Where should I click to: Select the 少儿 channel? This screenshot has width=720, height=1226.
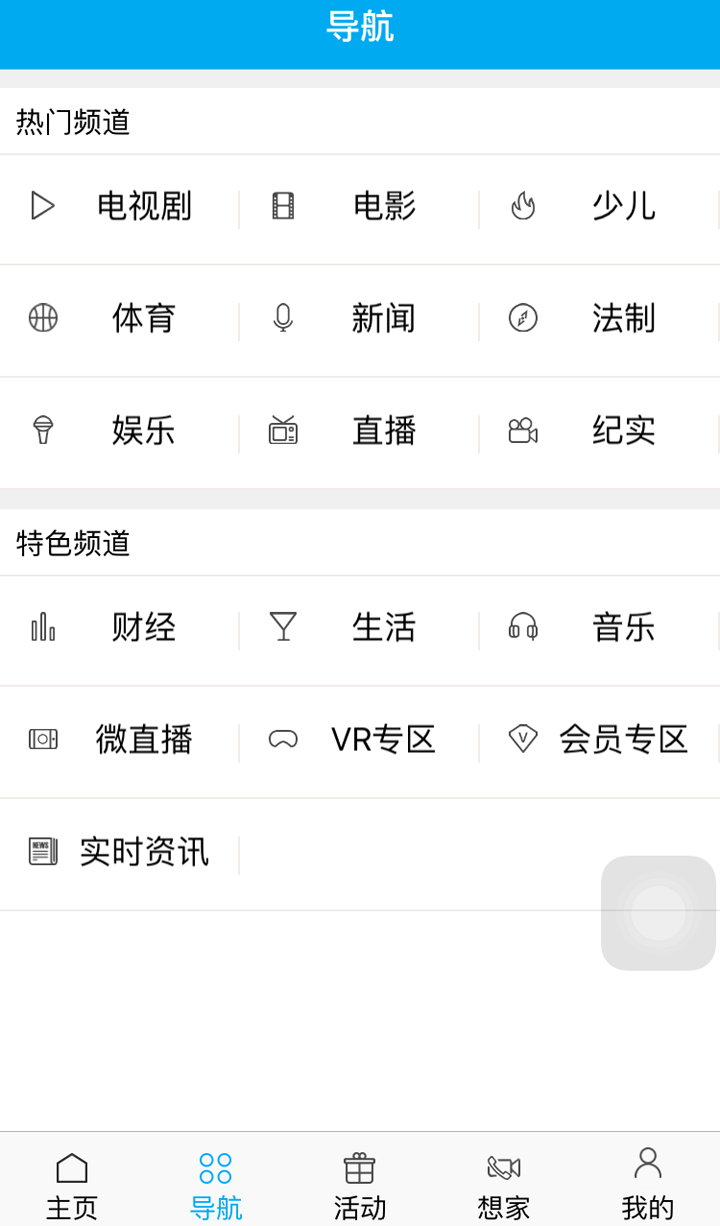(600, 207)
